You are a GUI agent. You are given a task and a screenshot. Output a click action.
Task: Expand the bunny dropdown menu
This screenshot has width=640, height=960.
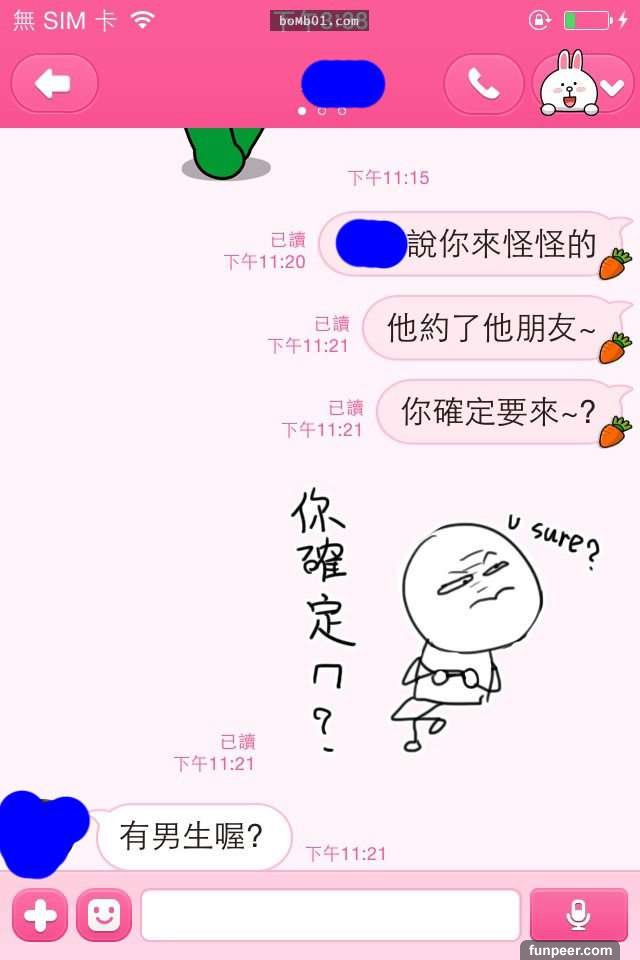pyautogui.click(x=585, y=86)
